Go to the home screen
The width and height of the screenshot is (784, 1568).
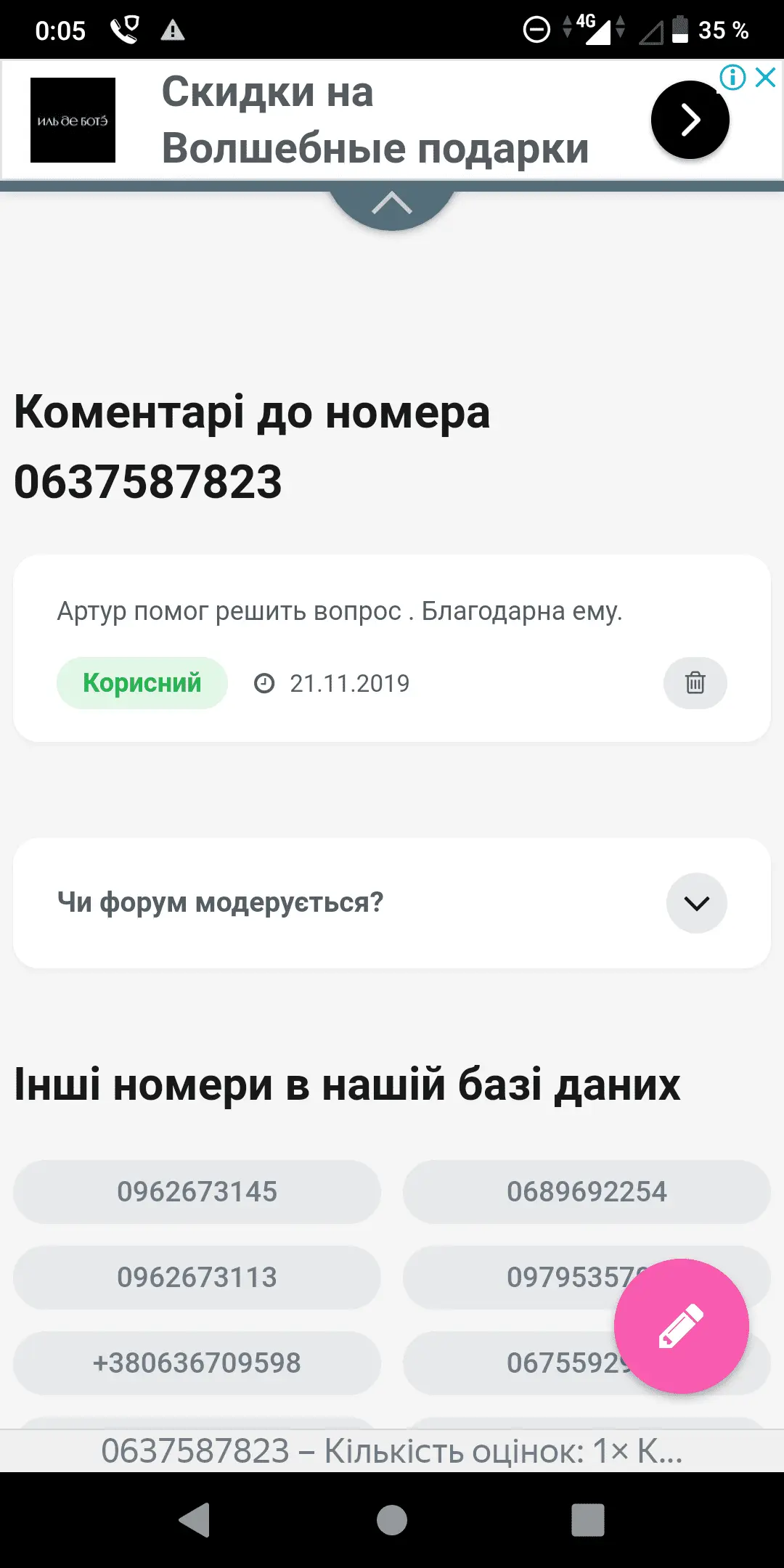click(392, 1520)
